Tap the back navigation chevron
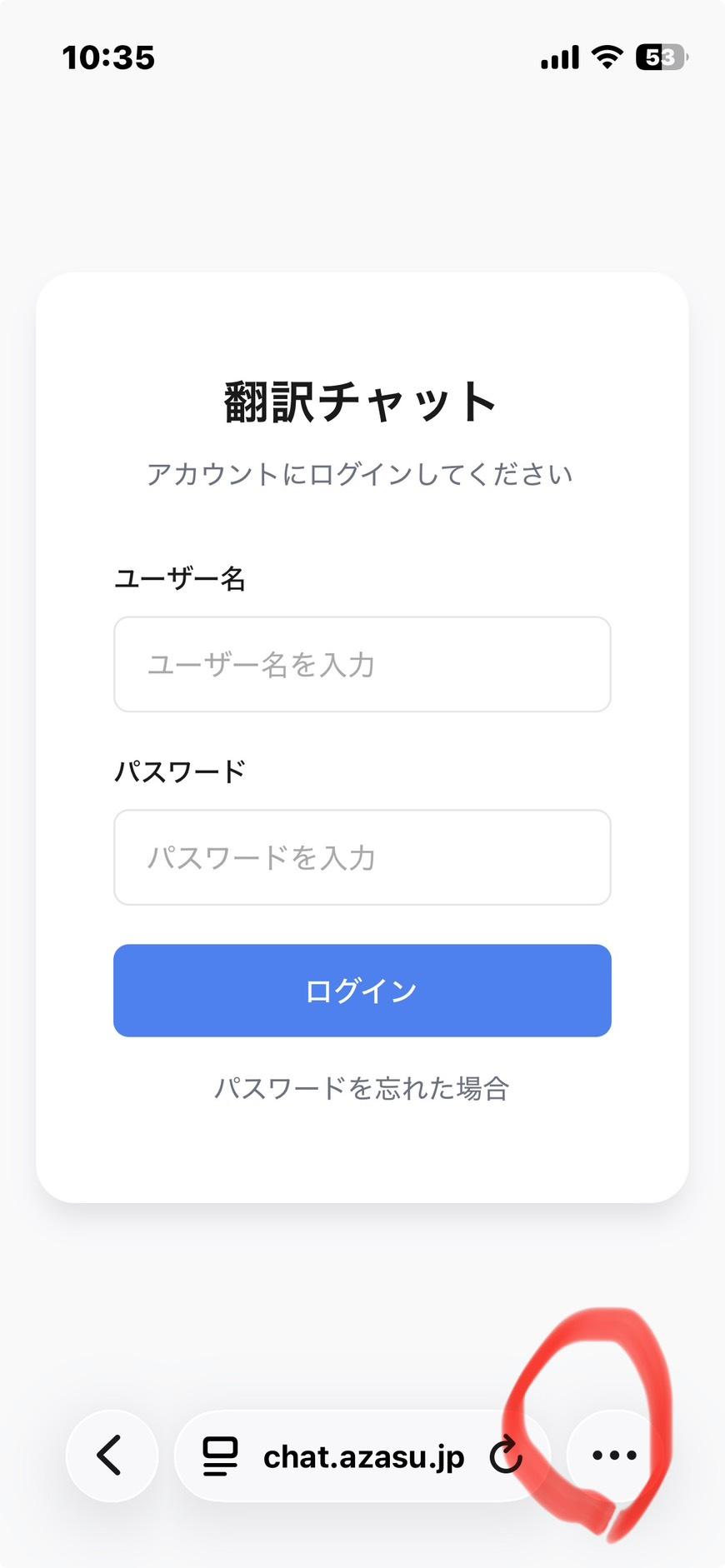The height and width of the screenshot is (1568, 725). [111, 1456]
